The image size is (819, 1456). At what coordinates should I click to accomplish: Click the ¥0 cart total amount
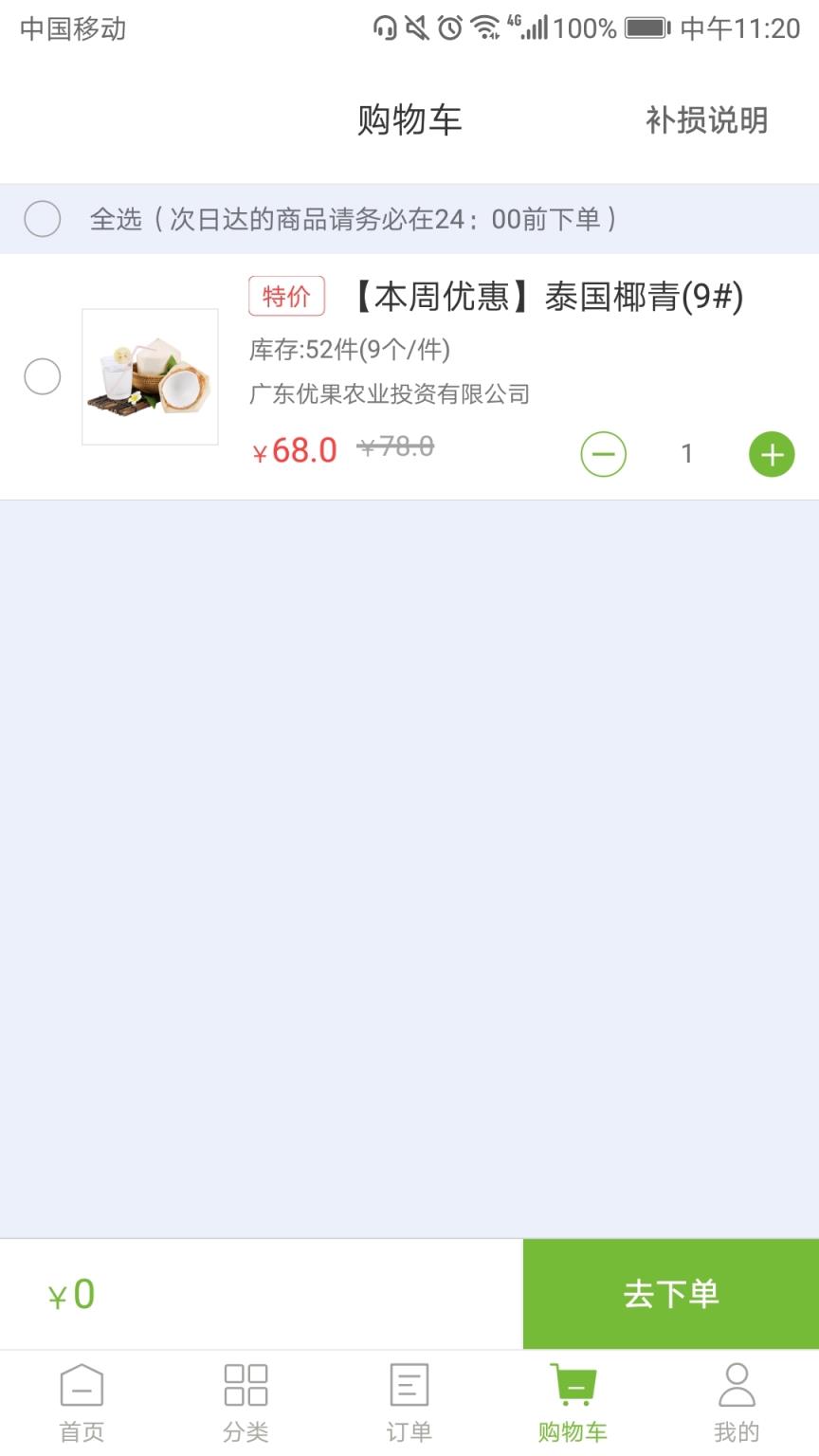pos(70,1293)
